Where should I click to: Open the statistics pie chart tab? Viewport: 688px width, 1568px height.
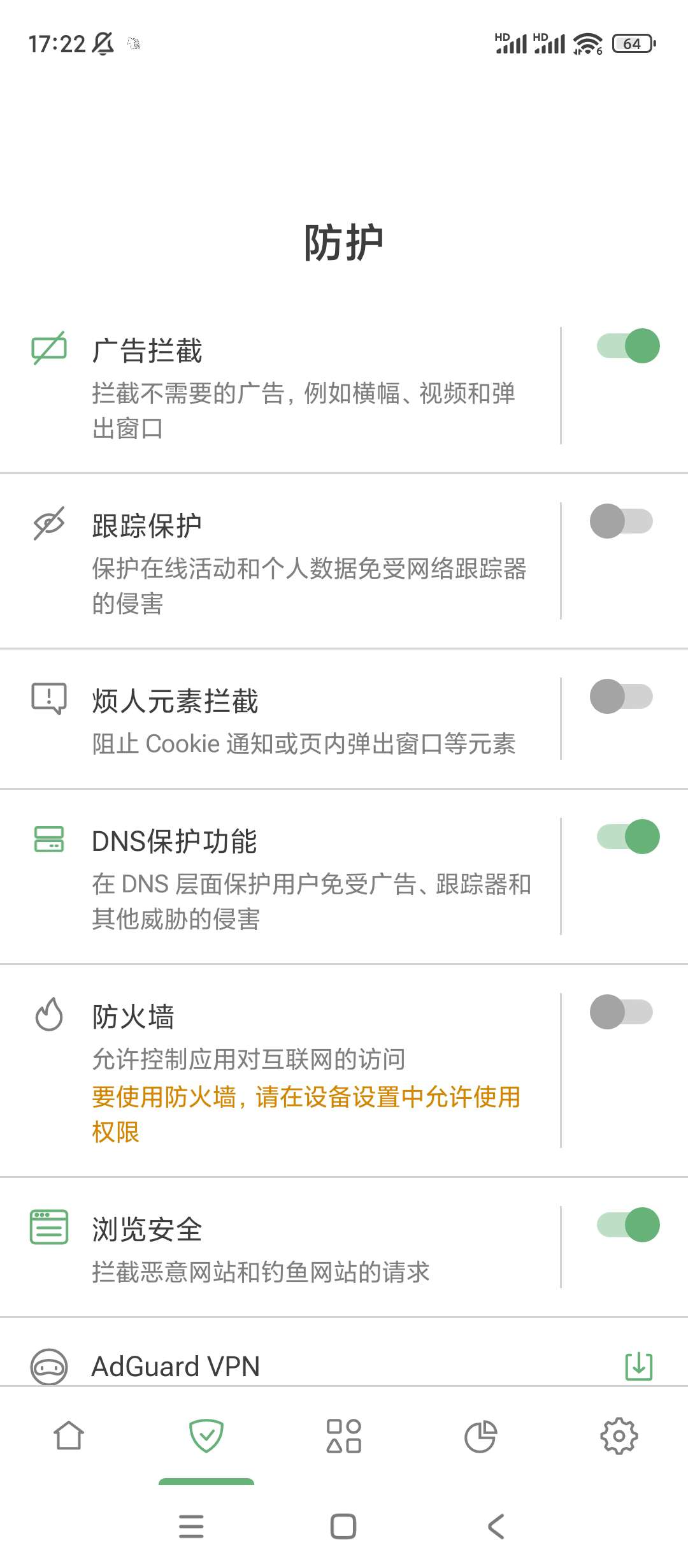(x=481, y=1437)
